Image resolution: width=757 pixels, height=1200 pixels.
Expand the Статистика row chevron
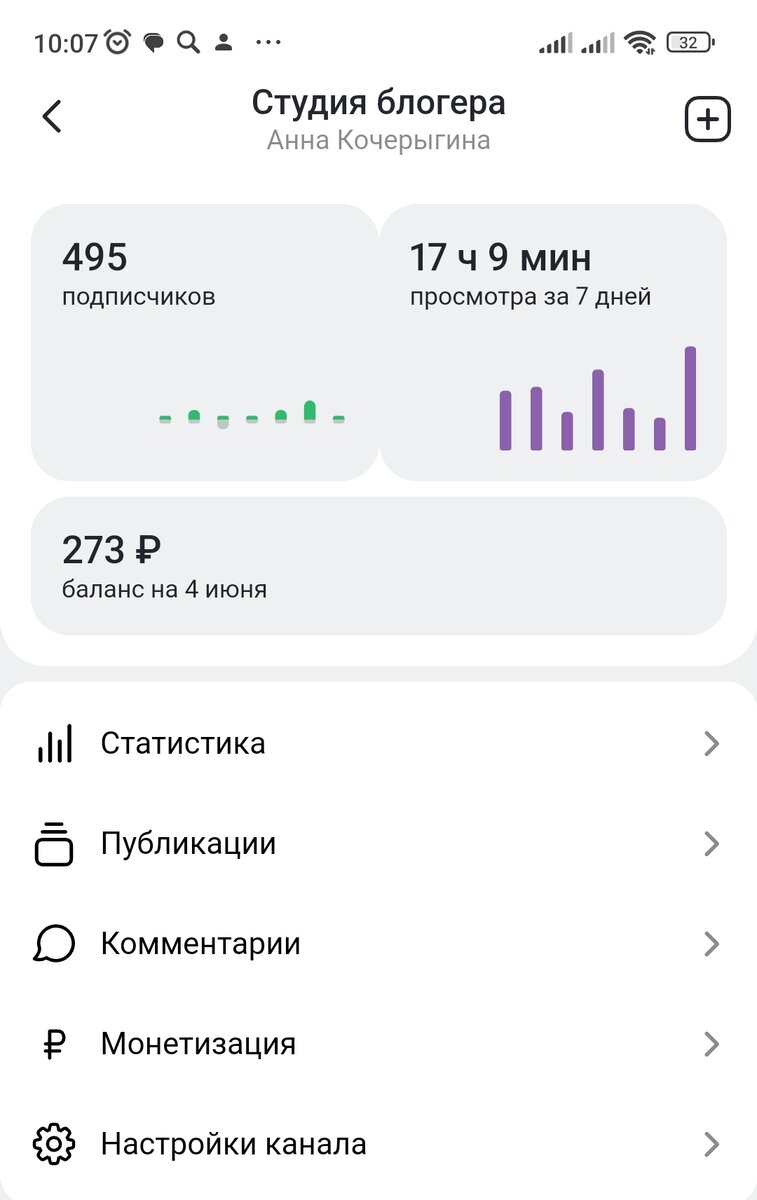[712, 743]
